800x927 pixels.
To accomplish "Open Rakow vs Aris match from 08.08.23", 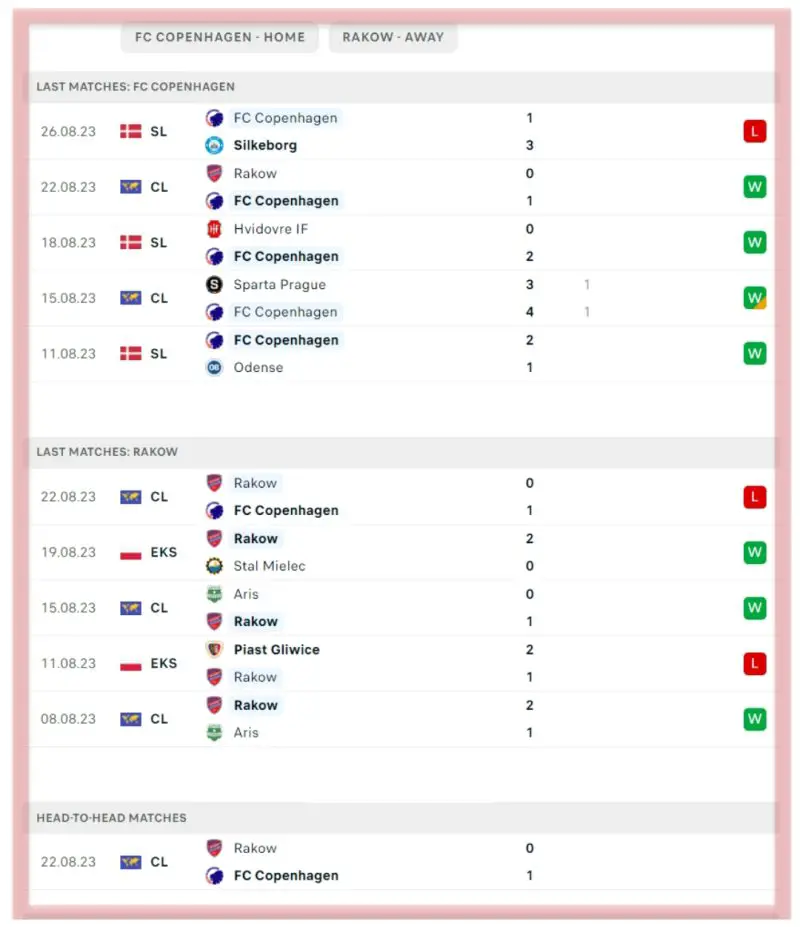I will (x=400, y=718).
